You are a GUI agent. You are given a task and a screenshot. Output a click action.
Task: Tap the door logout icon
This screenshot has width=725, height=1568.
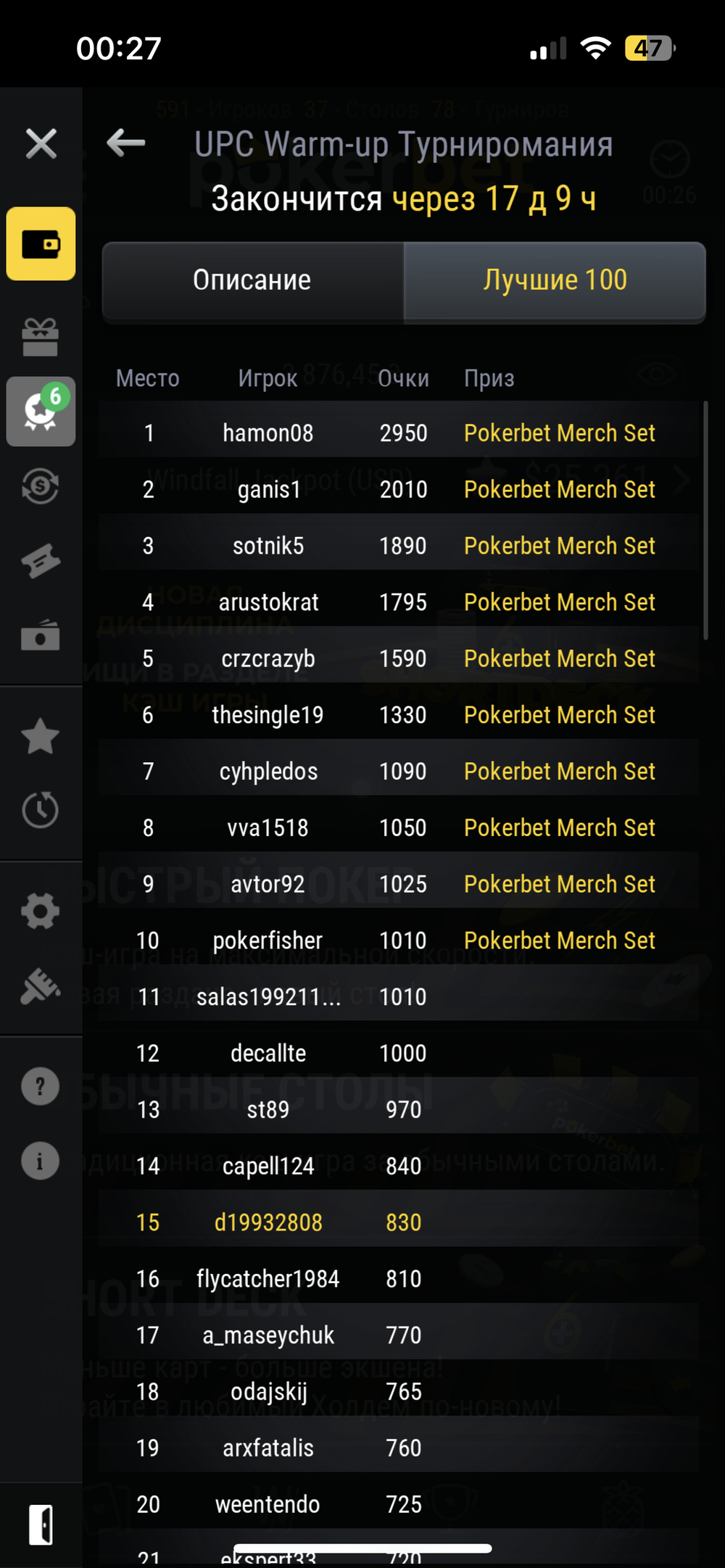(41, 1525)
